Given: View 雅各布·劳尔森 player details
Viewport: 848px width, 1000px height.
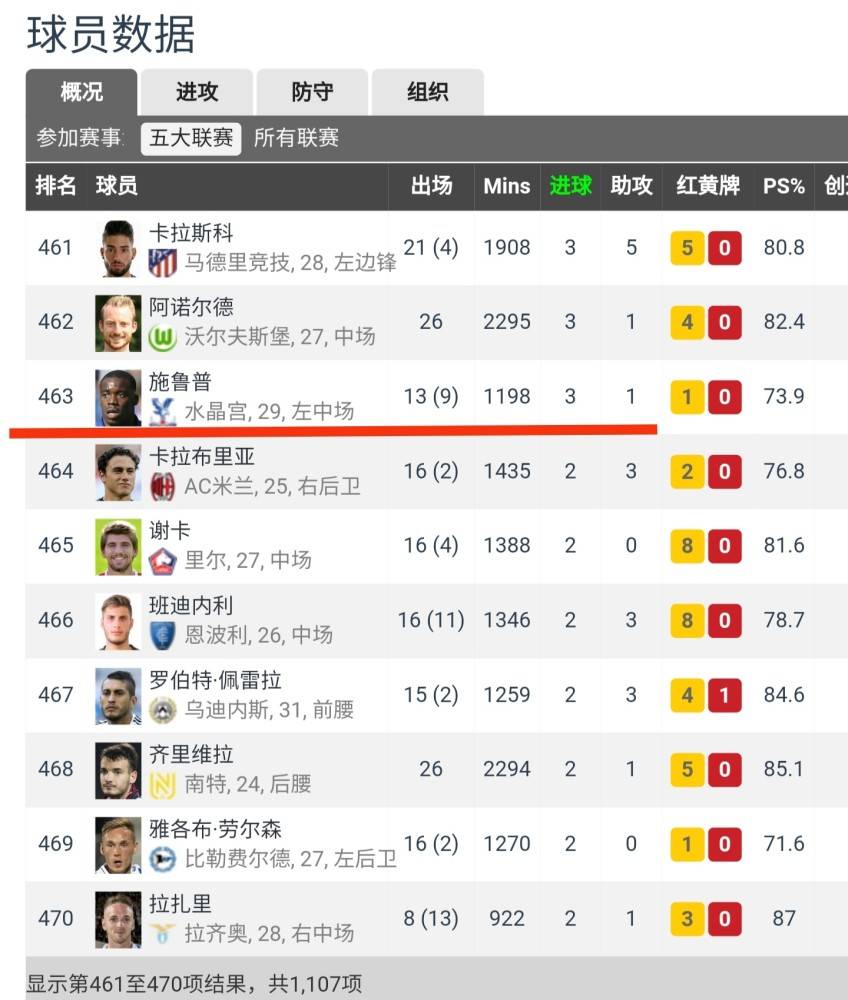Looking at the screenshot, I should [x=215, y=830].
